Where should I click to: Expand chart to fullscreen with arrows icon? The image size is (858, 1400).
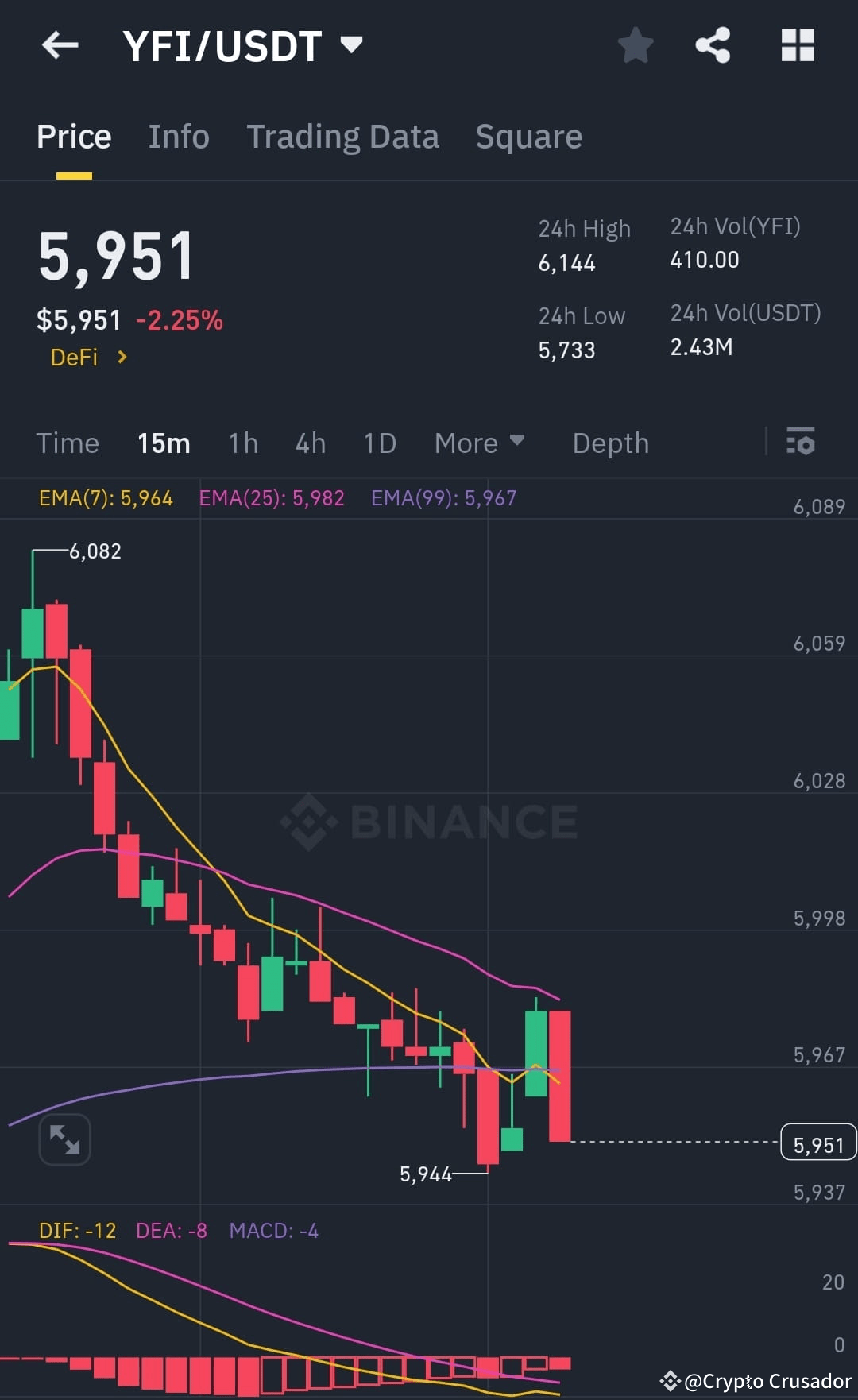64,1139
